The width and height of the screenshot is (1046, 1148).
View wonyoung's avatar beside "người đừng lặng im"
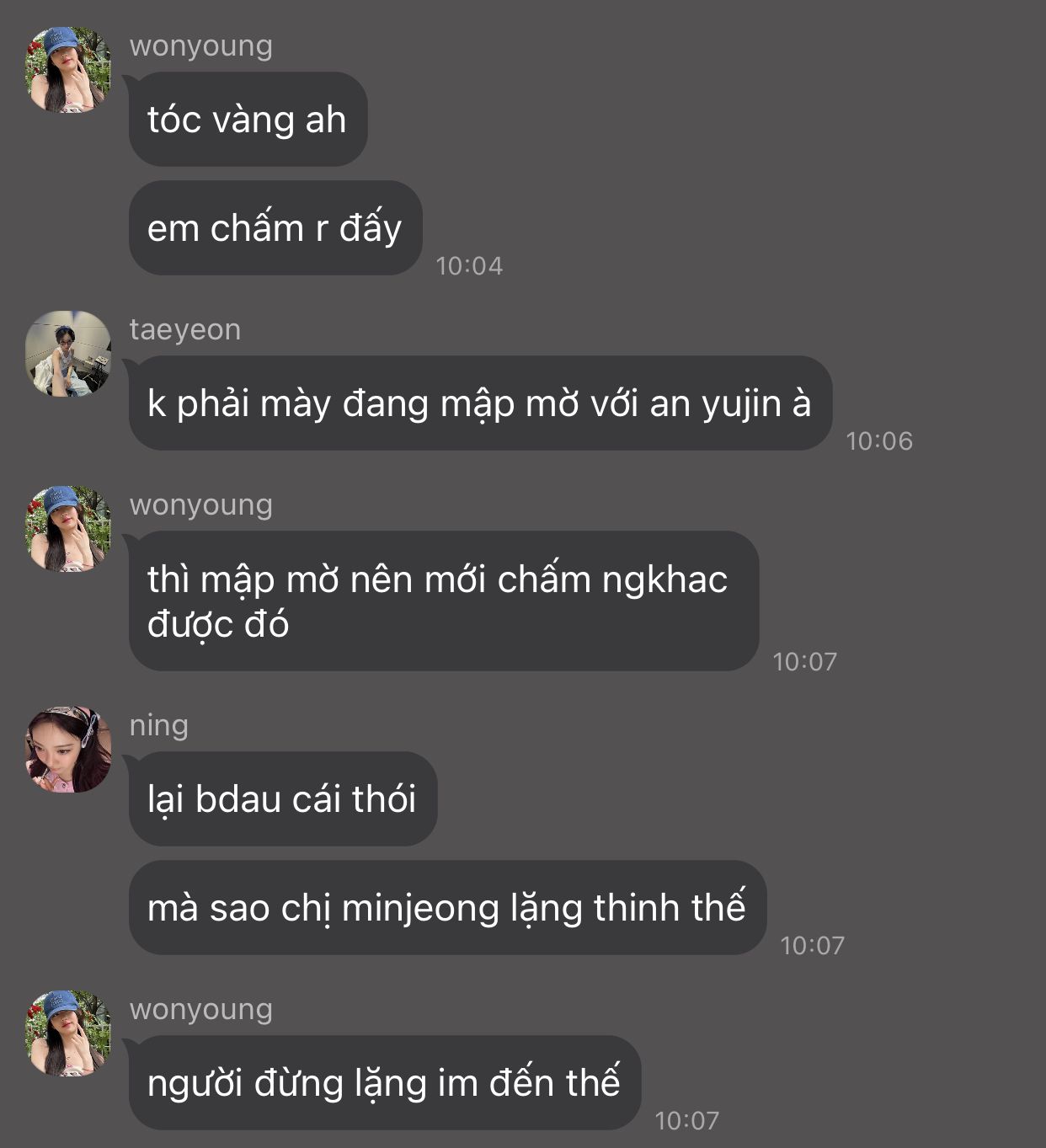[x=68, y=1033]
